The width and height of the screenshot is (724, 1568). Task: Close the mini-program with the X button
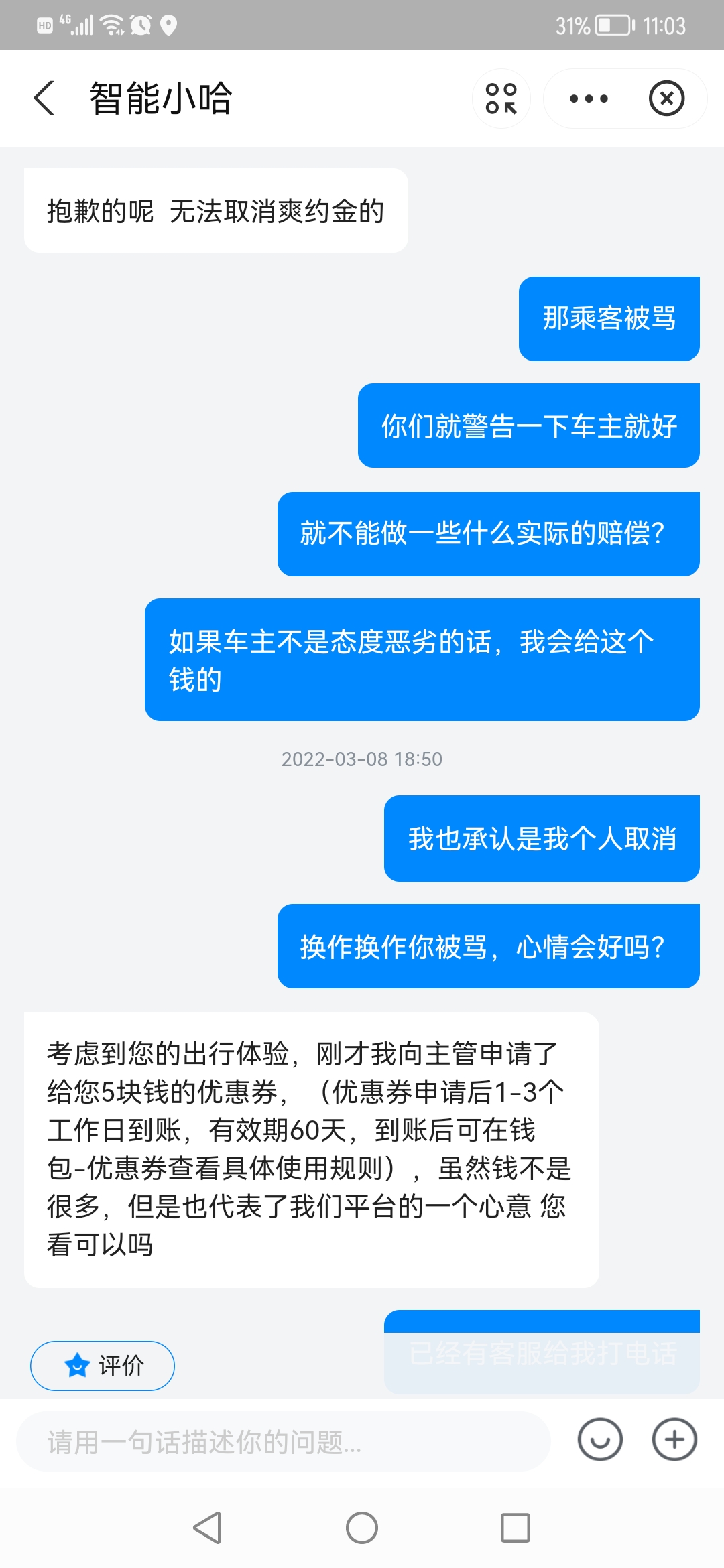click(666, 99)
